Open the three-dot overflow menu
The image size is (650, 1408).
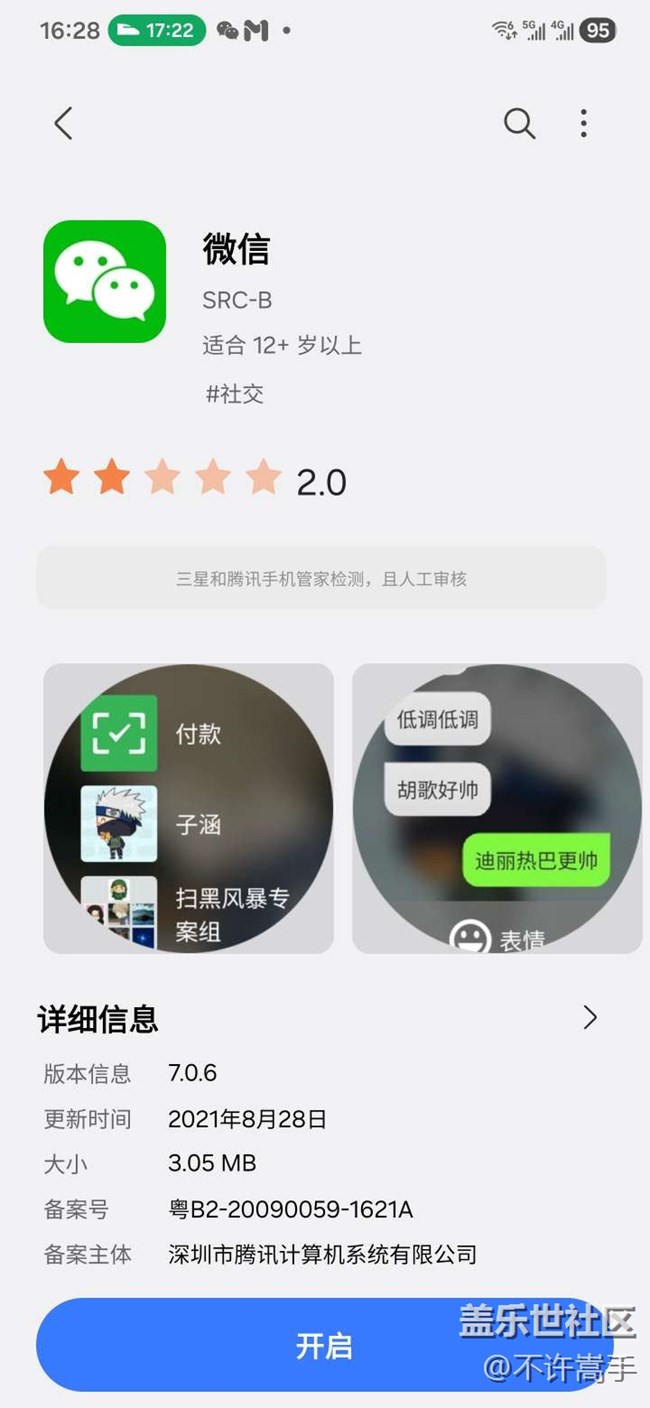tap(583, 124)
